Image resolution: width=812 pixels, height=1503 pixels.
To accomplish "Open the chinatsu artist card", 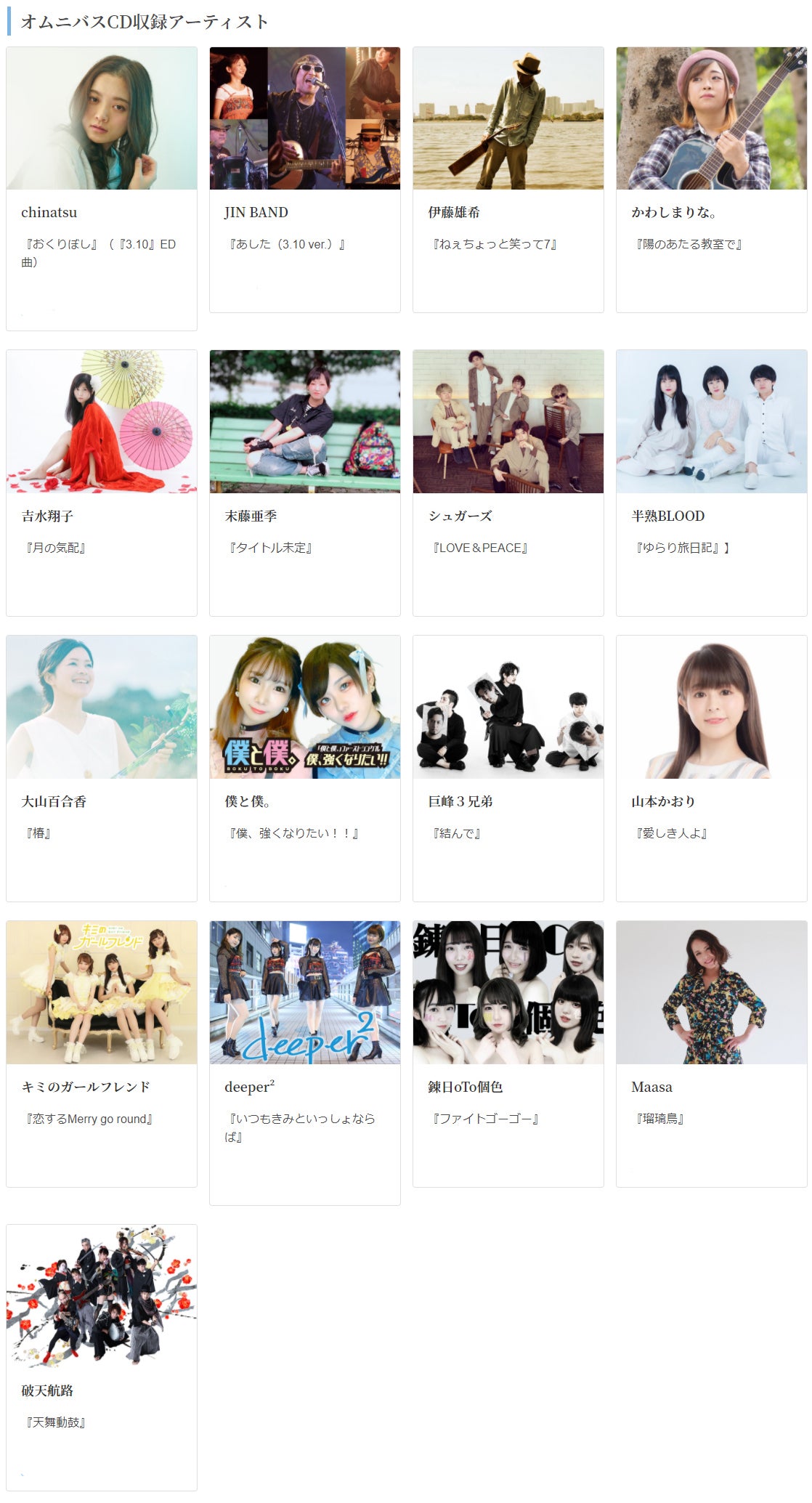I will coord(102,189).
